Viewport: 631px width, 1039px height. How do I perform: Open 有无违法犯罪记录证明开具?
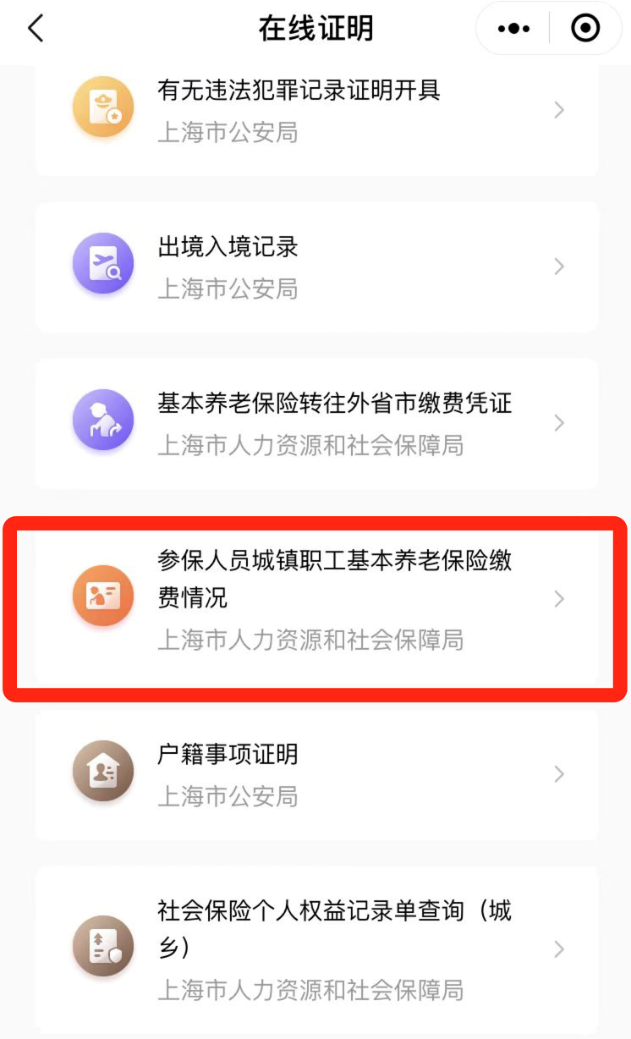pos(316,110)
